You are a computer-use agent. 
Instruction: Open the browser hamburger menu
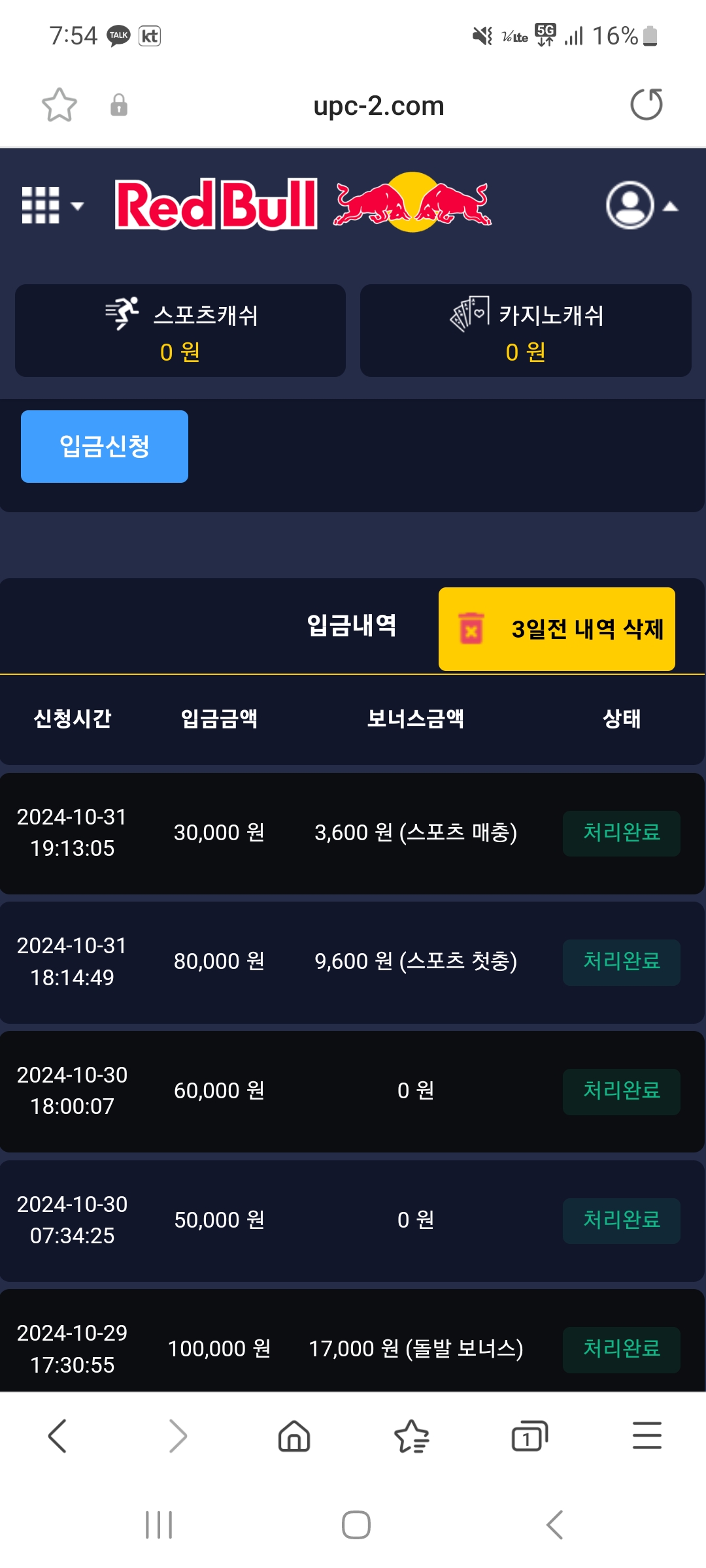point(647,1436)
